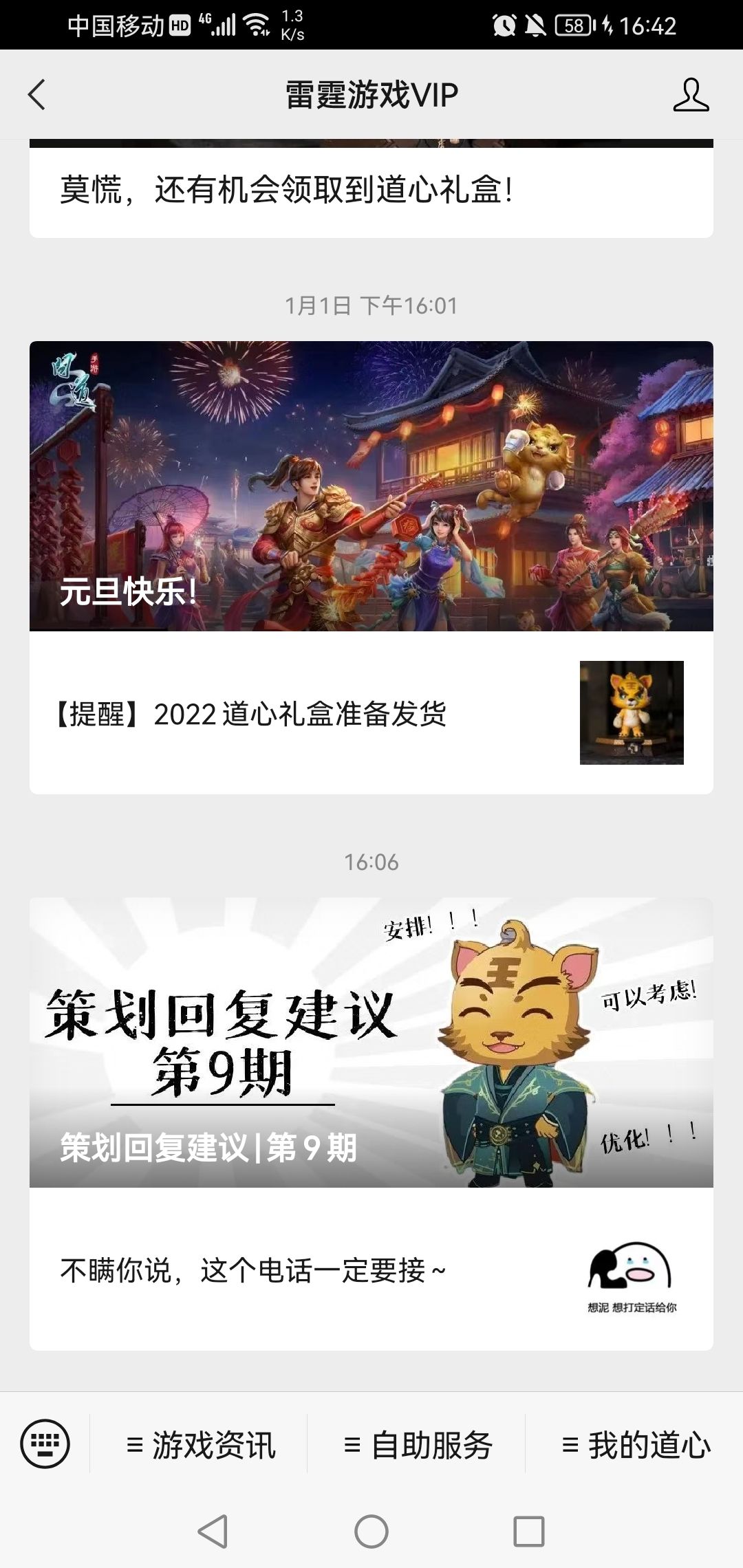Switch to keyboard input mode
This screenshot has width=743, height=1568.
click(45, 1444)
